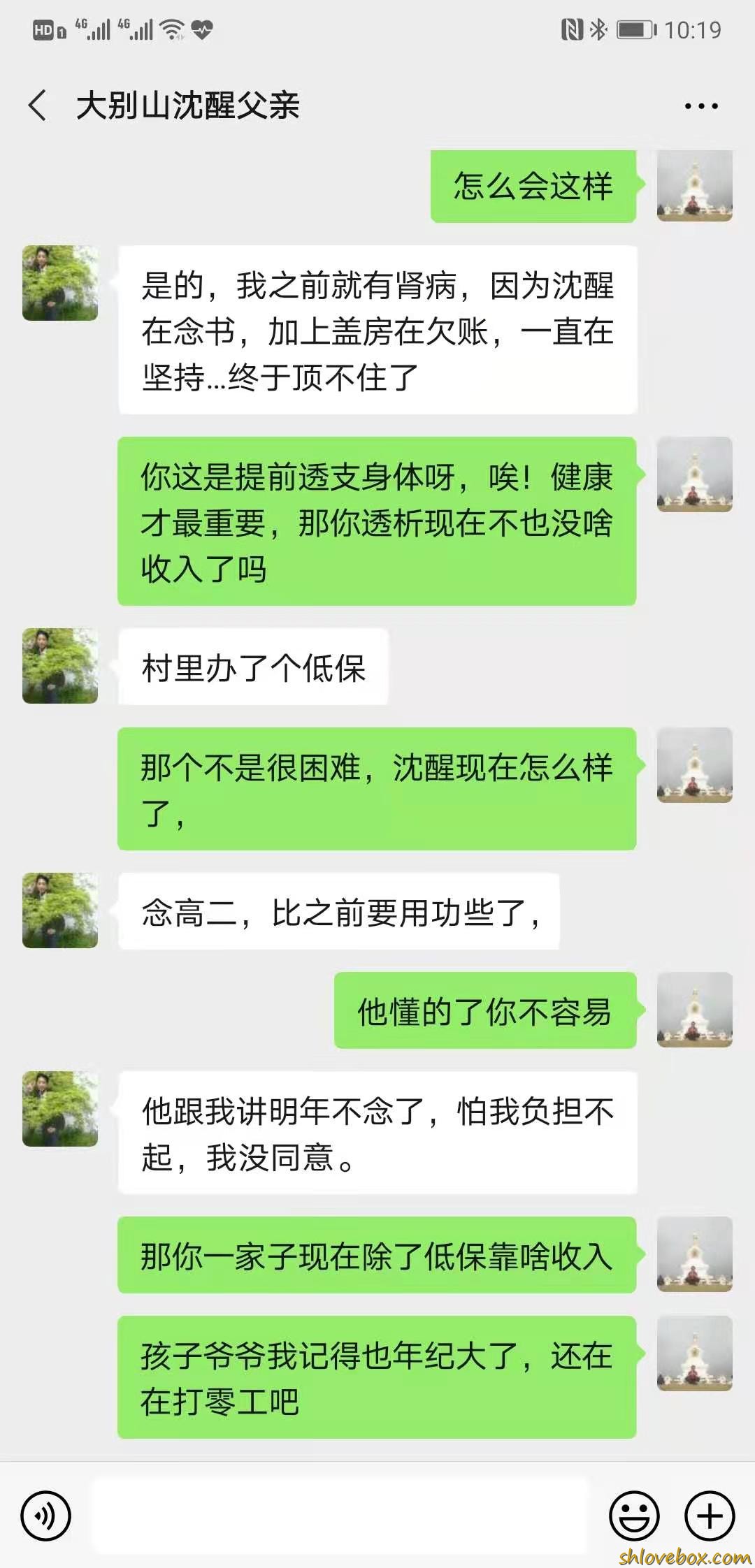This screenshot has width=755, height=1568.
Task: Tap own avatar beside 怎么会这样
Action: coord(694,186)
